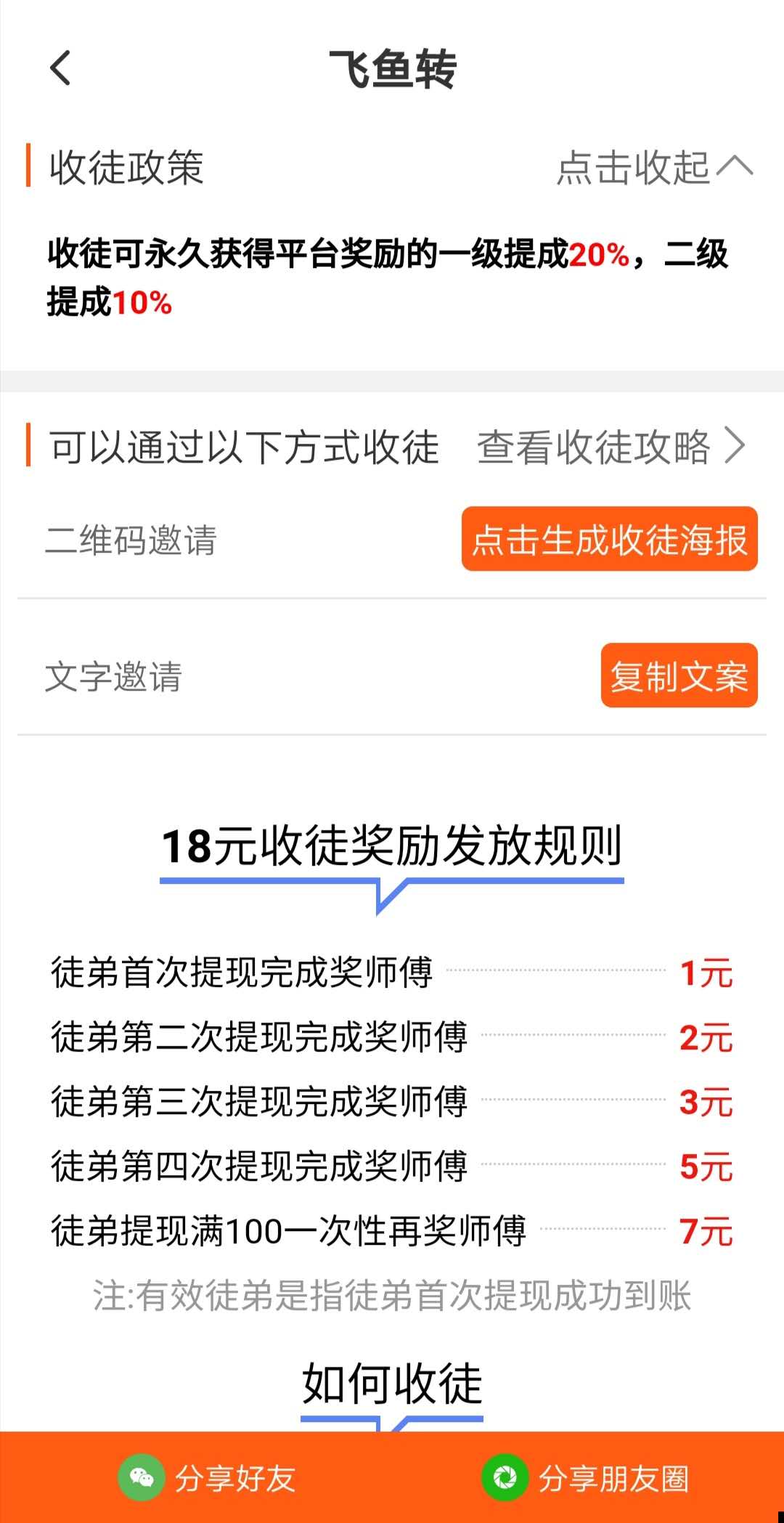This screenshot has width=784, height=1523.
Task: Share to a WeChat friend via 分享好友
Action: click(207, 1477)
